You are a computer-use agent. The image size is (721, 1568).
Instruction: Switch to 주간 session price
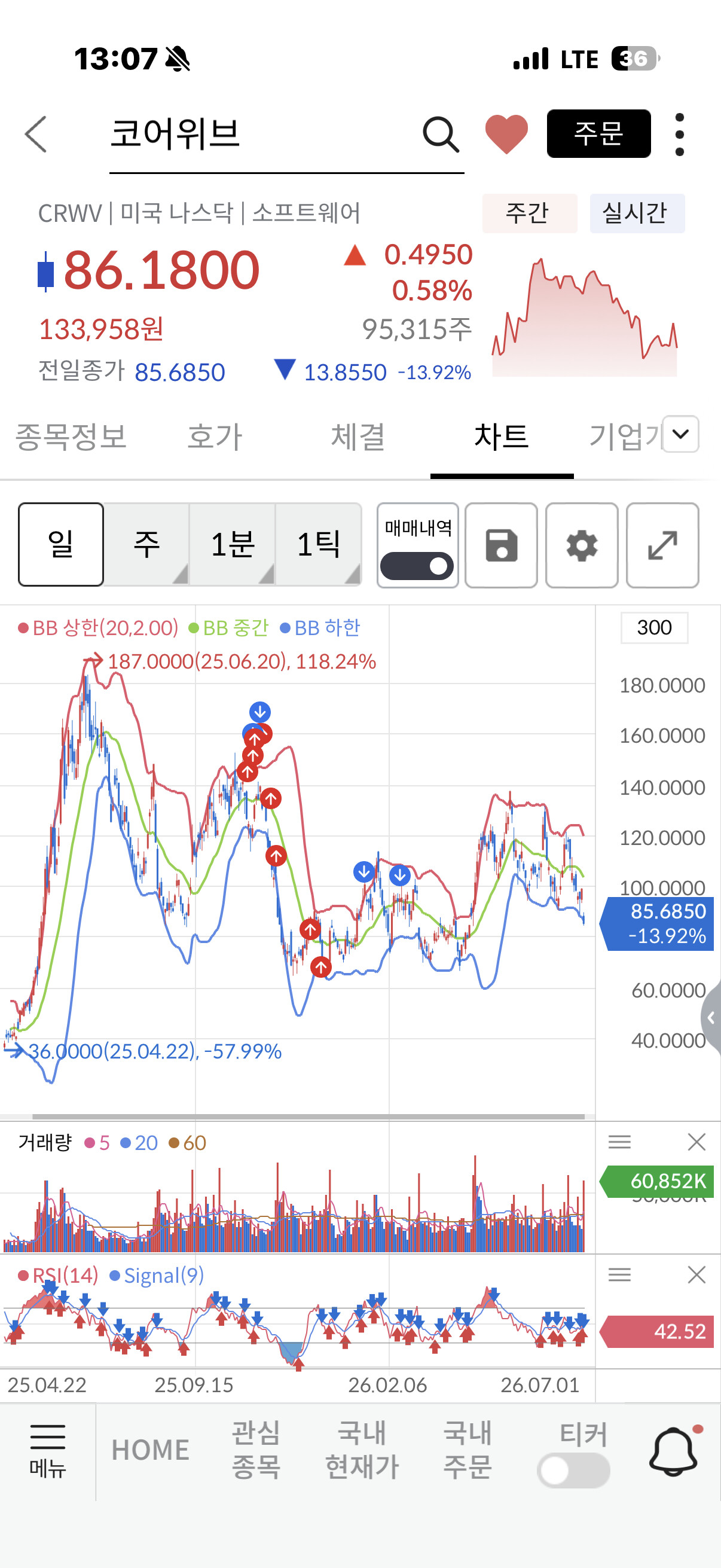tap(529, 213)
